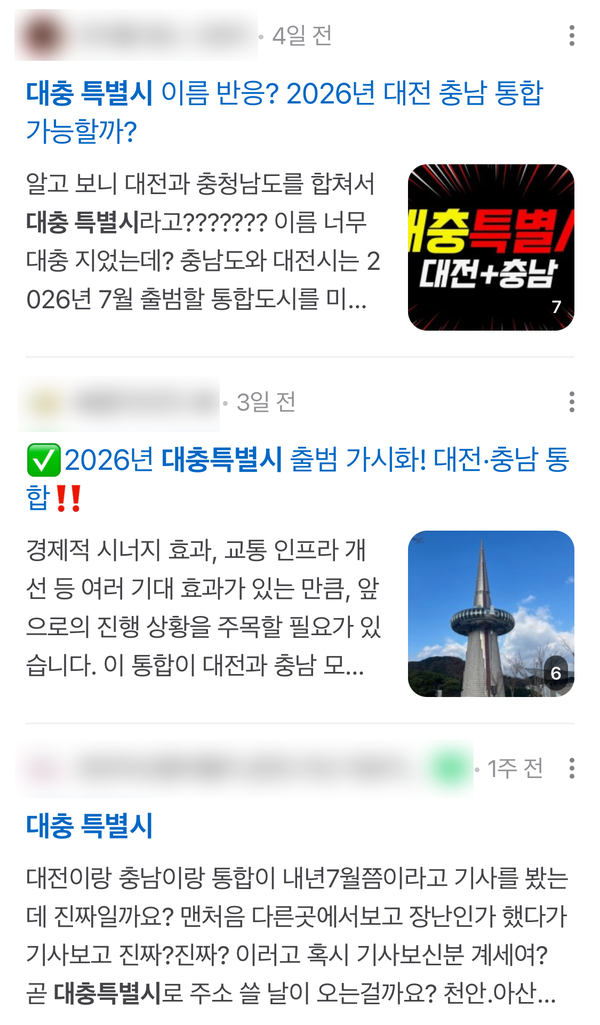Screen dimensions: 600x1025
Task: Open more options for the 4일 전 post
Action: pyautogui.click(x=571, y=36)
